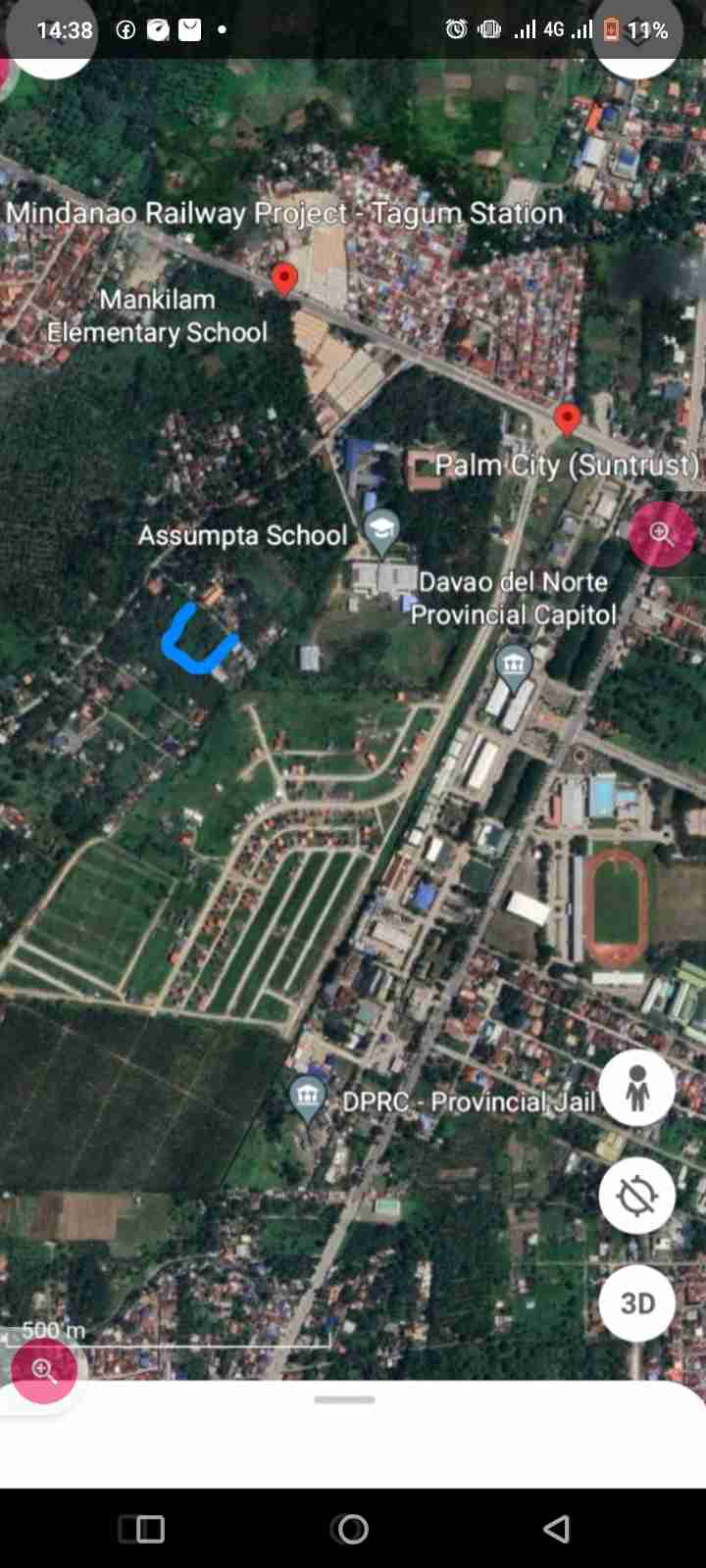Viewport: 706px width, 1568px height.
Task: Select the Mindanao Railway Project Tagum Station pin
Action: tap(284, 279)
